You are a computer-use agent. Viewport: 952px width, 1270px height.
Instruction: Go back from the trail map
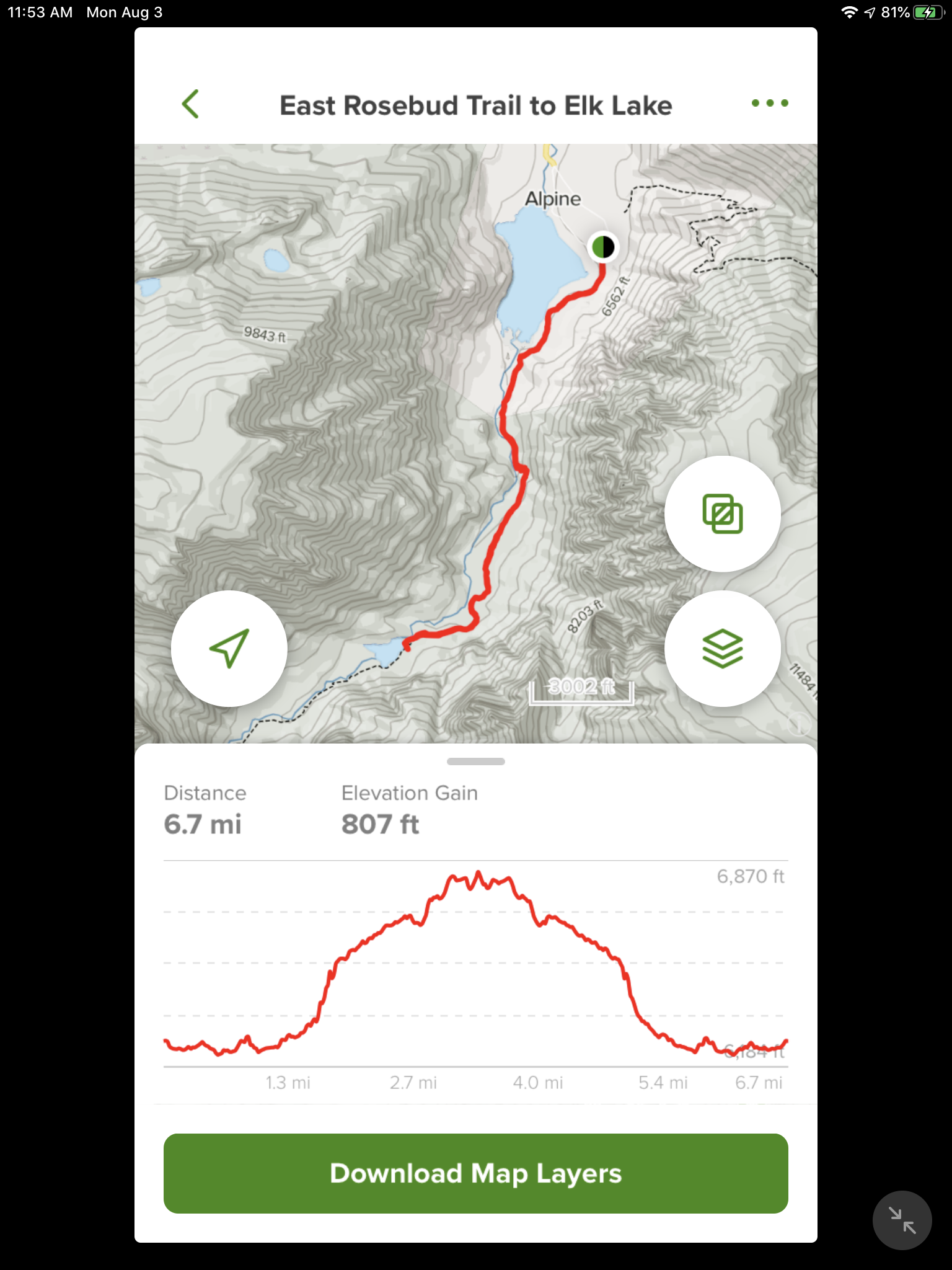190,104
